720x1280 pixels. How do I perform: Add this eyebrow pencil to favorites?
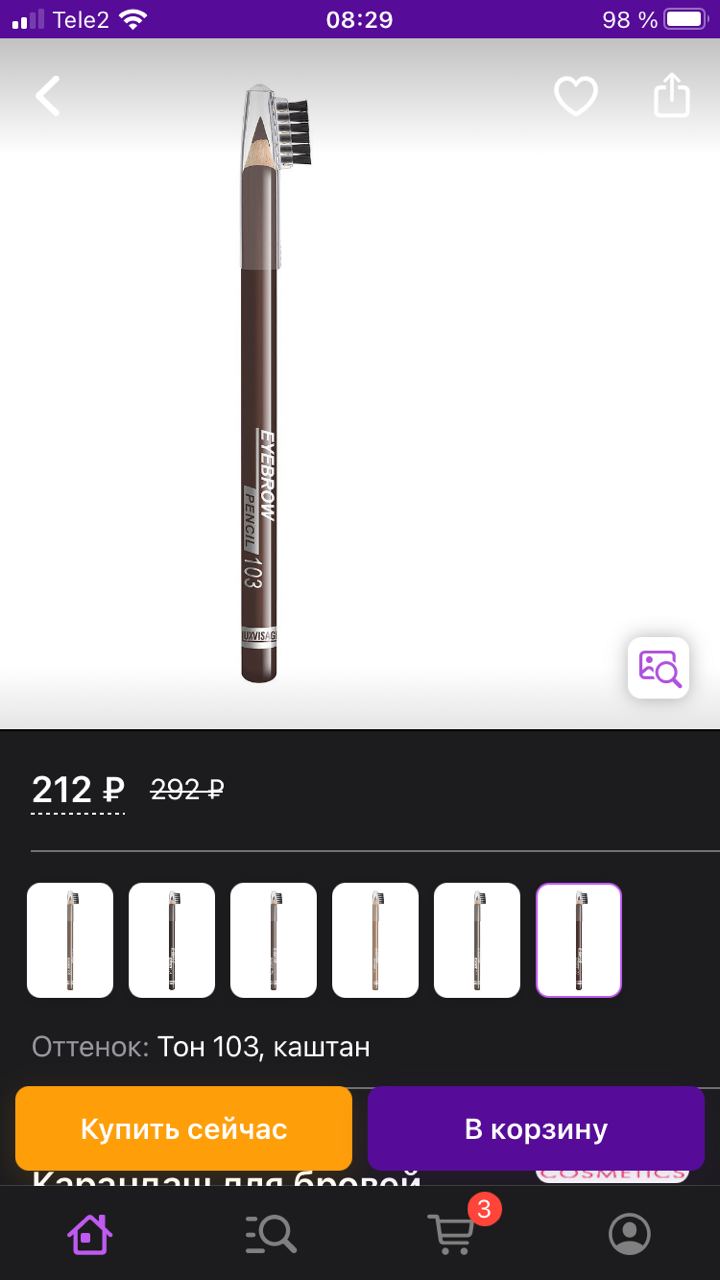576,96
